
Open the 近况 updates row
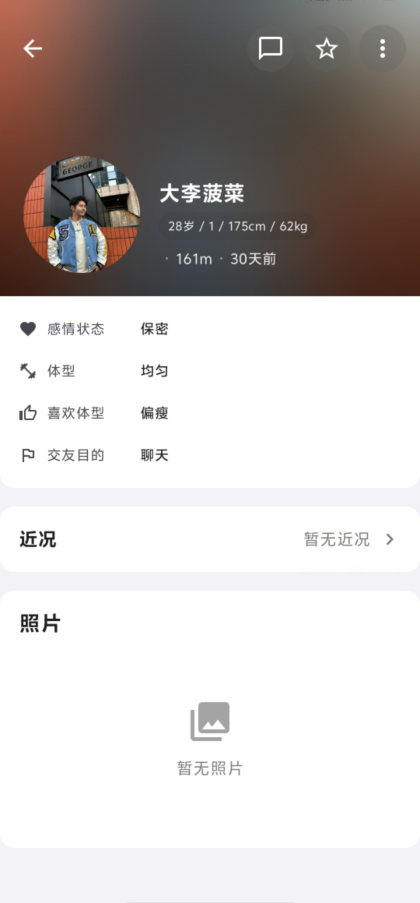pyautogui.click(x=210, y=540)
